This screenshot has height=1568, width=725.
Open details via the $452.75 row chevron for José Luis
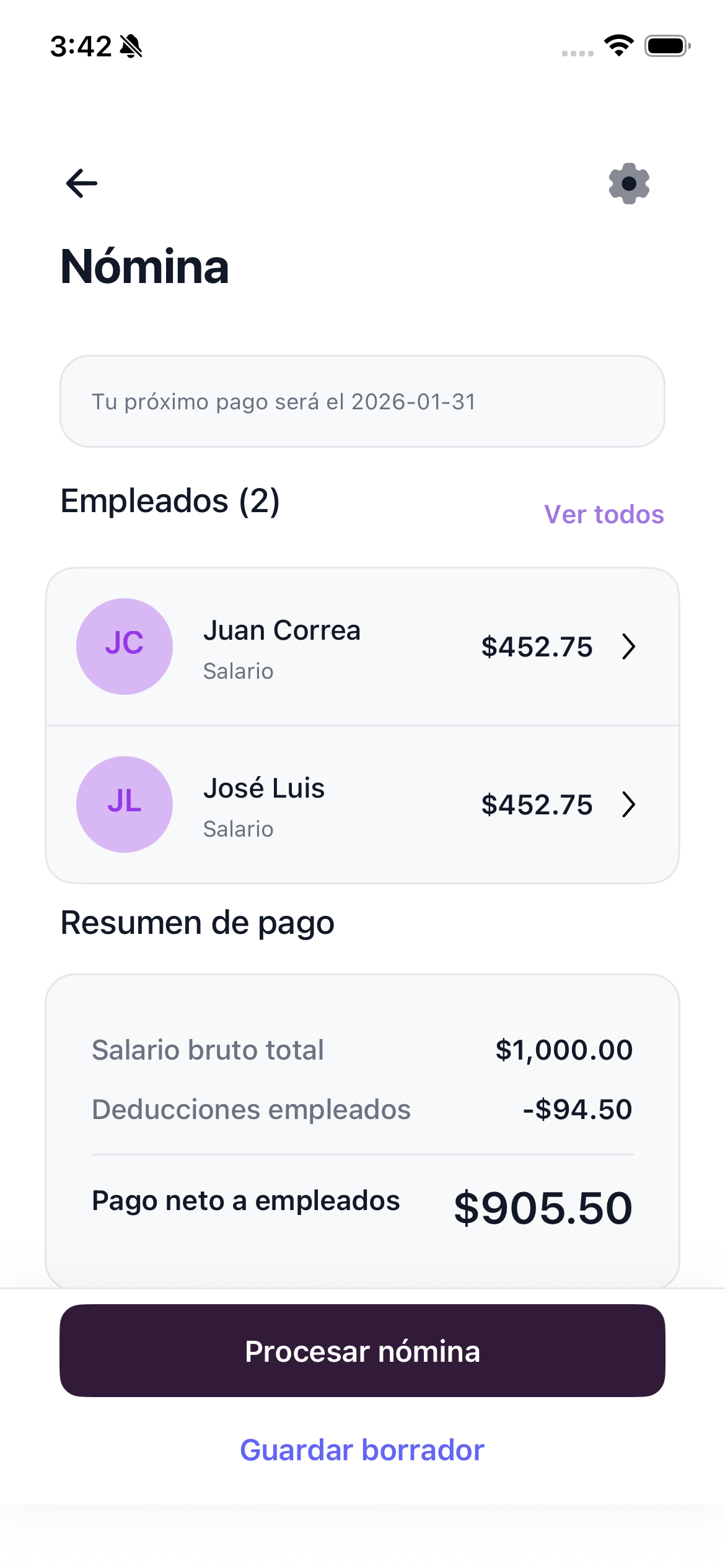pos(630,805)
